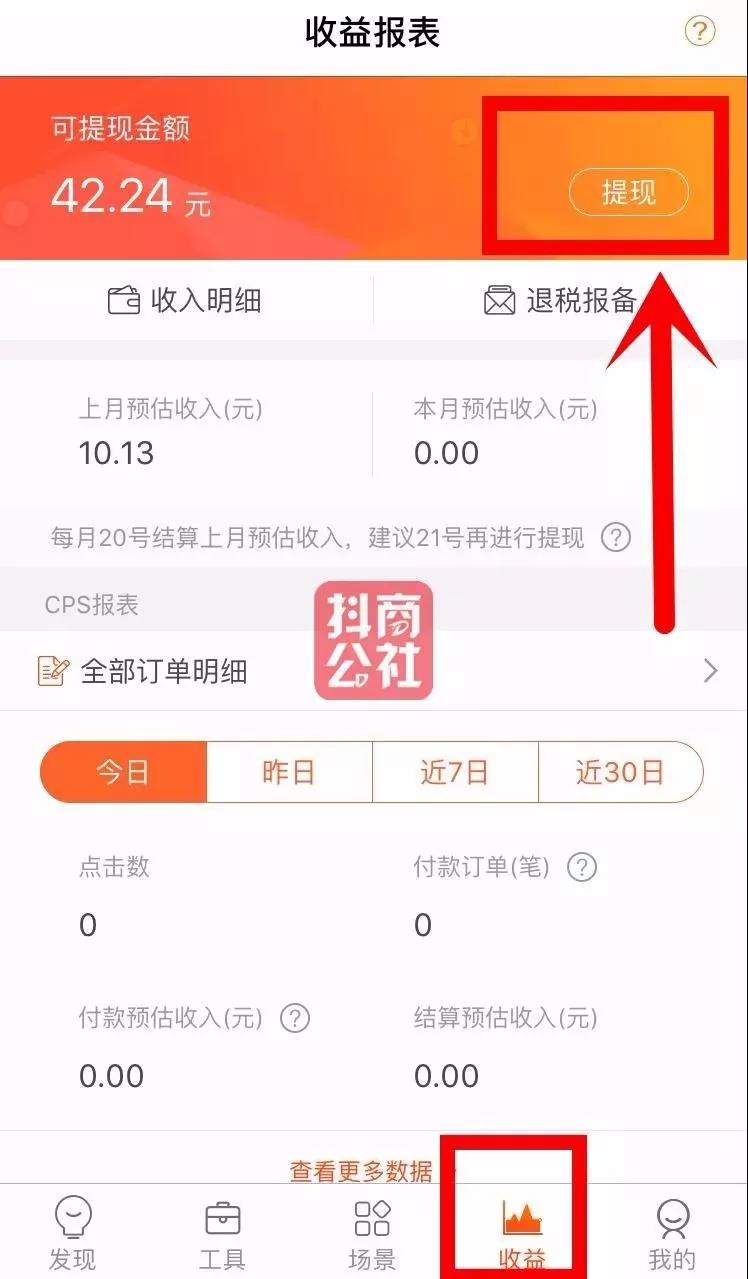The image size is (748, 1279).
Task: Open the help question mark icon
Action: [x=700, y=31]
